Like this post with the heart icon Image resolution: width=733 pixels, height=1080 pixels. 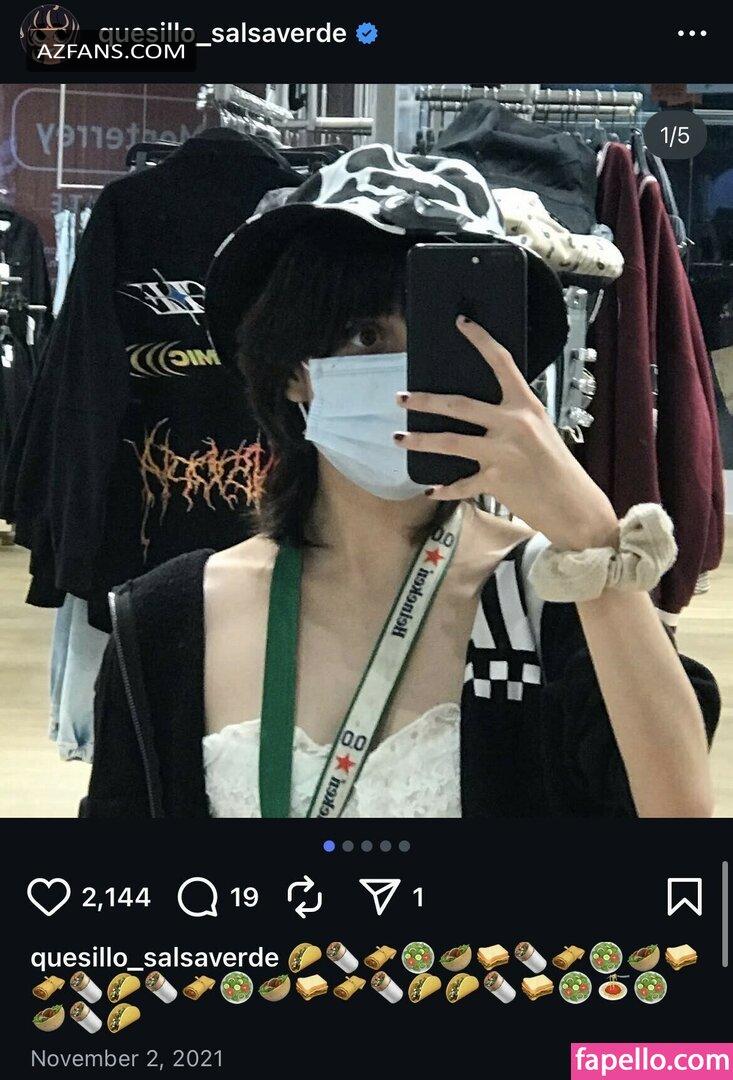point(48,897)
